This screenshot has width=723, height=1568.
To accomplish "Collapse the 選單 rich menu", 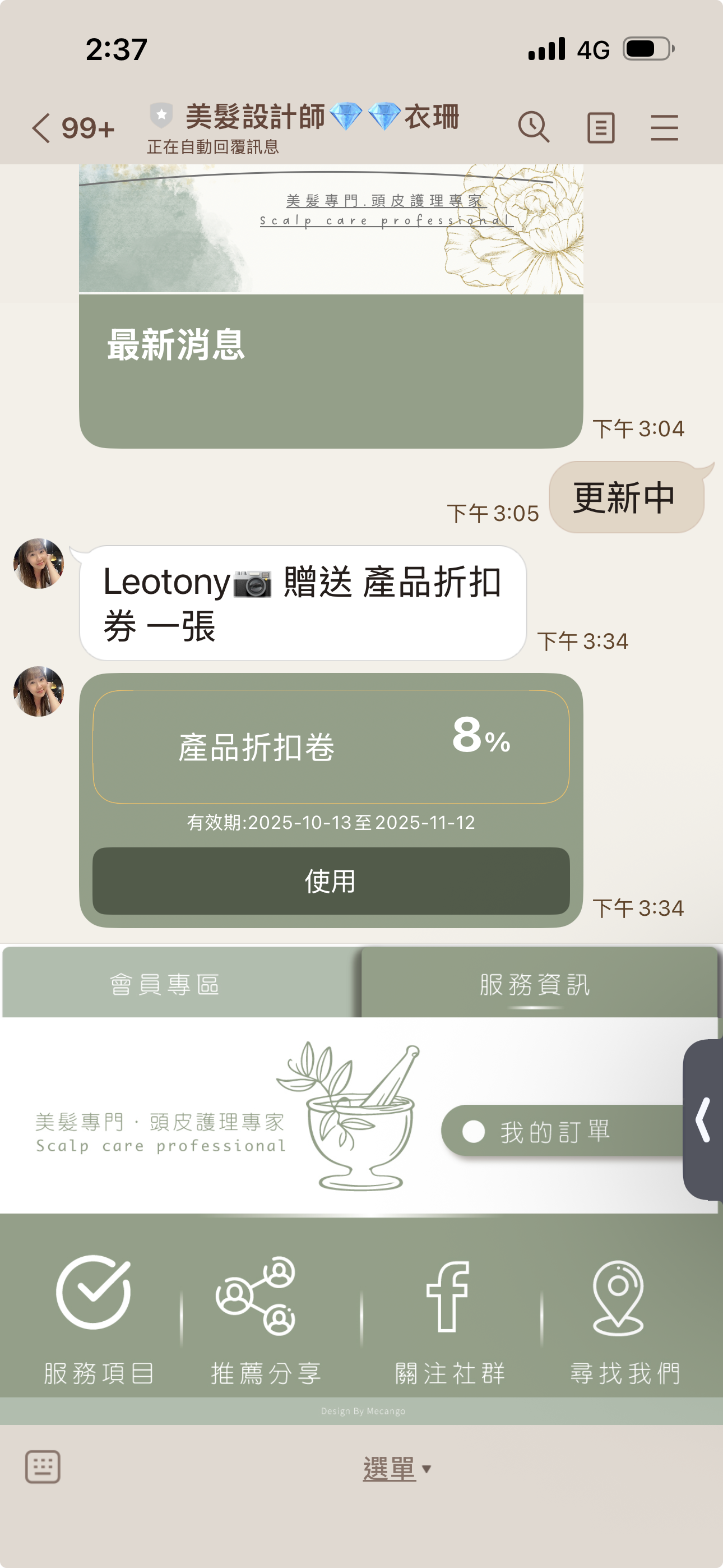I will click(x=396, y=1469).
